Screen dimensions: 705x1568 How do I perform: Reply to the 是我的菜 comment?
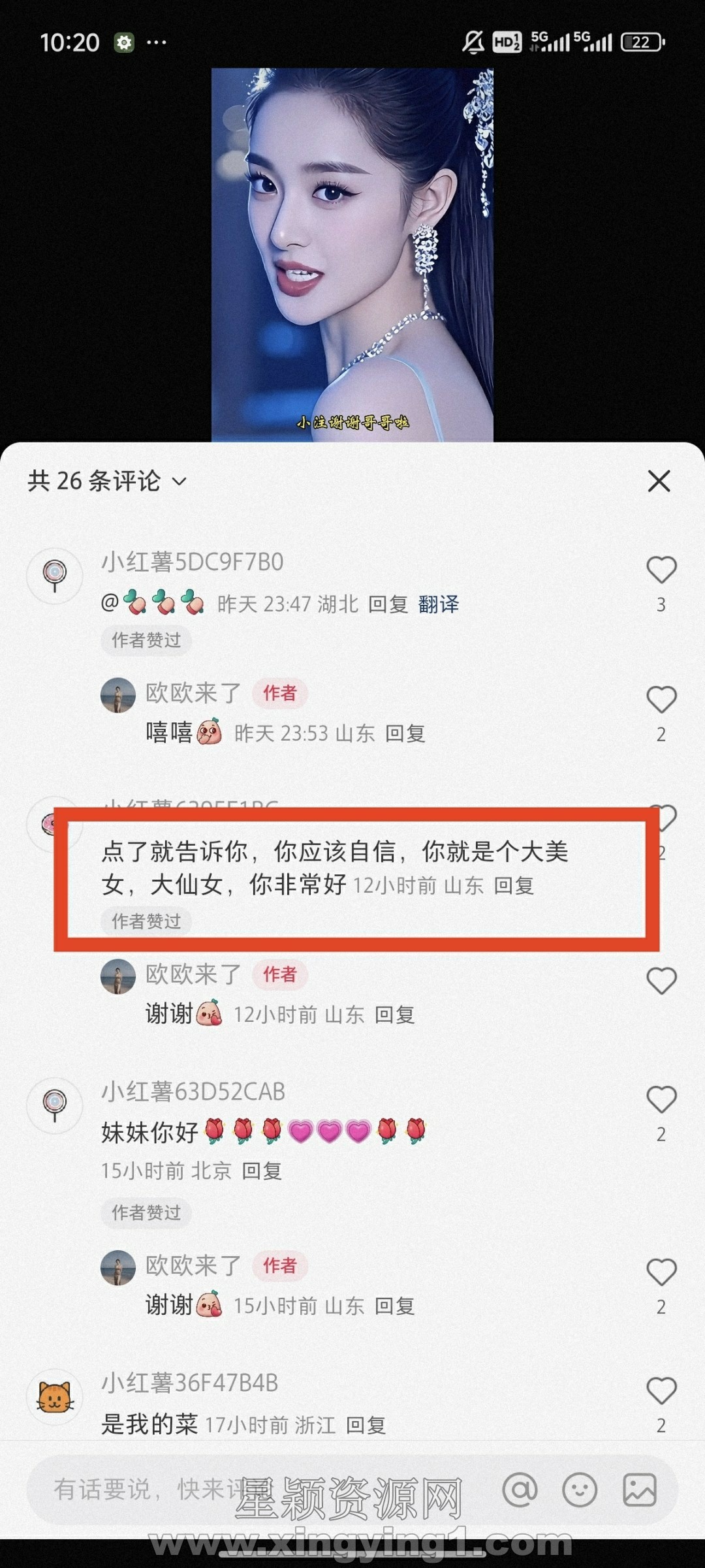tap(366, 1425)
